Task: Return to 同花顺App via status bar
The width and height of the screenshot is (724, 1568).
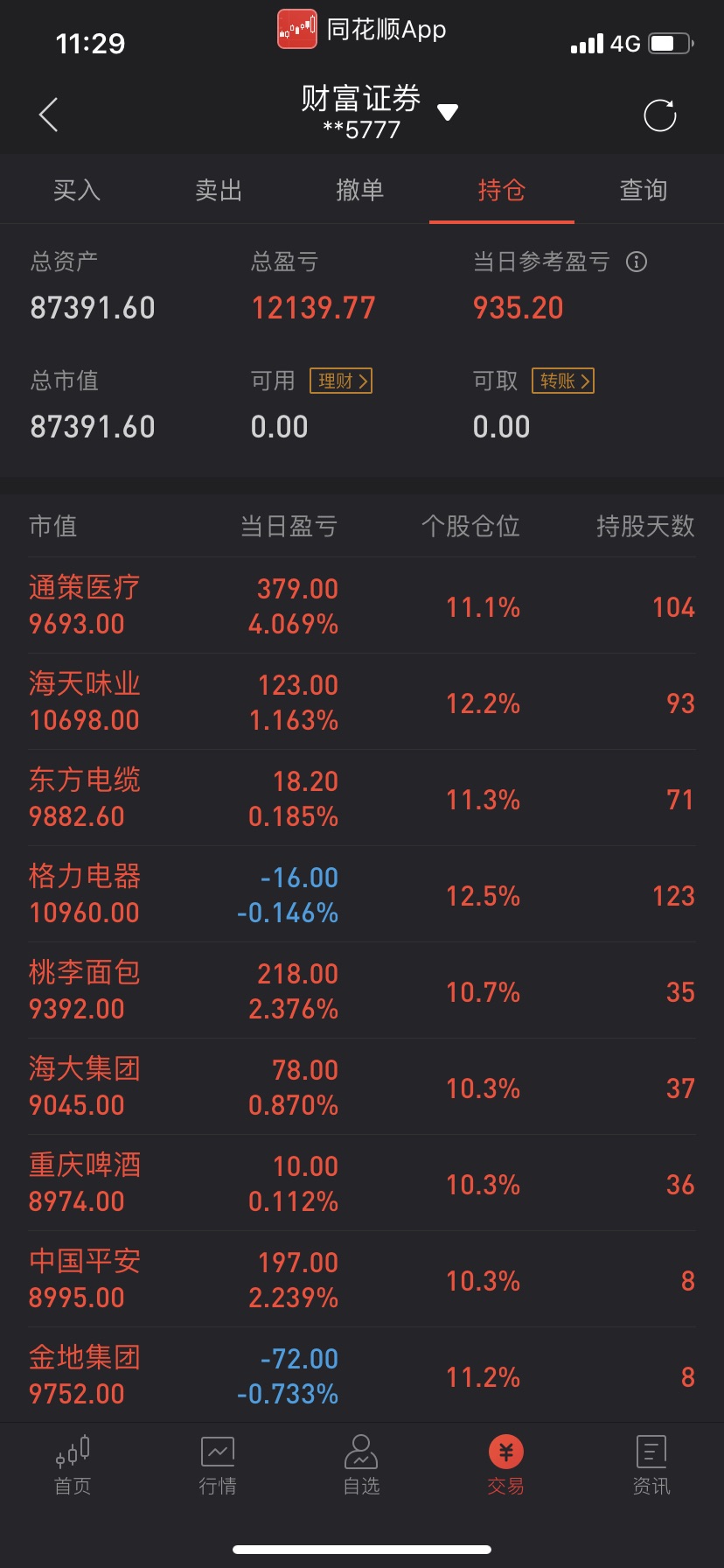Action: pyautogui.click(x=362, y=29)
